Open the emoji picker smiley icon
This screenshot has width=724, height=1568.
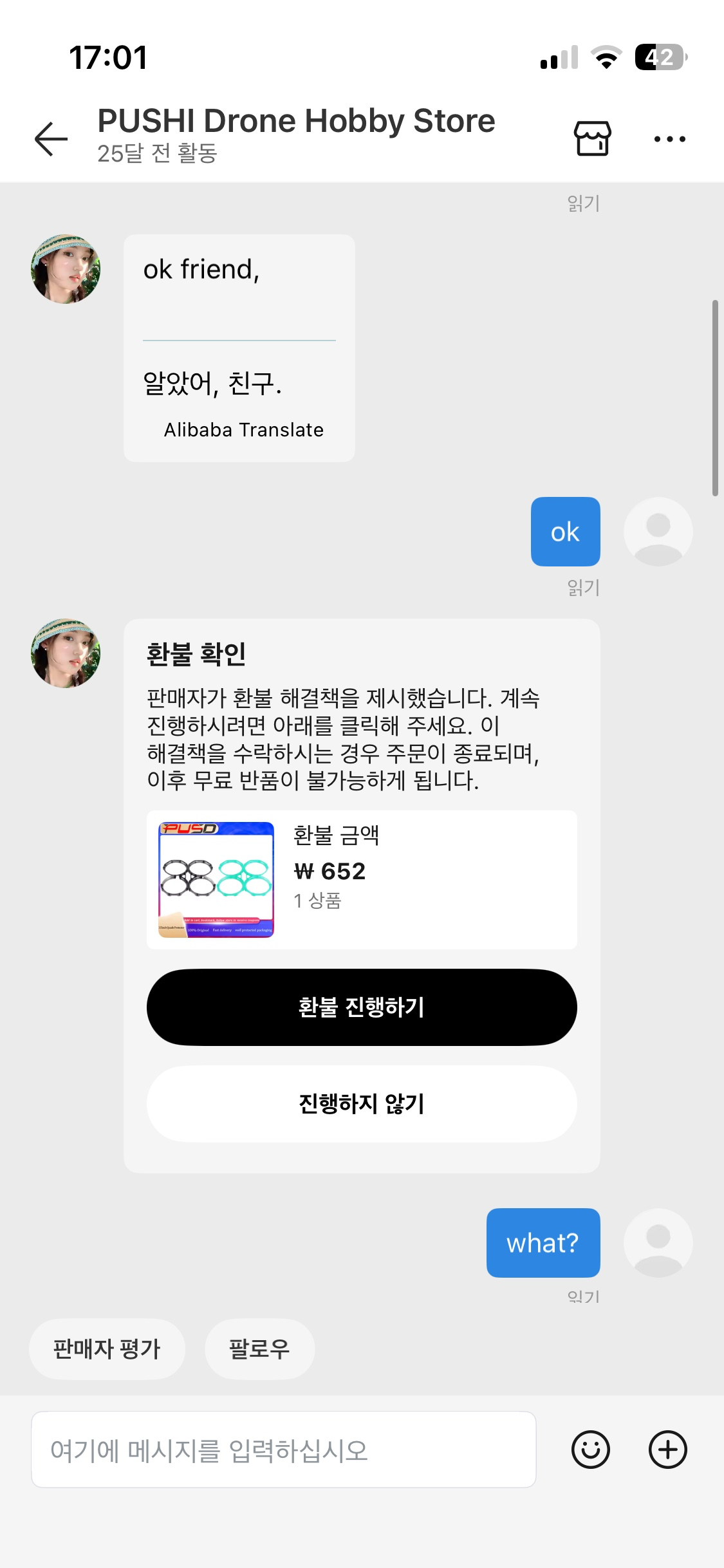point(591,1450)
